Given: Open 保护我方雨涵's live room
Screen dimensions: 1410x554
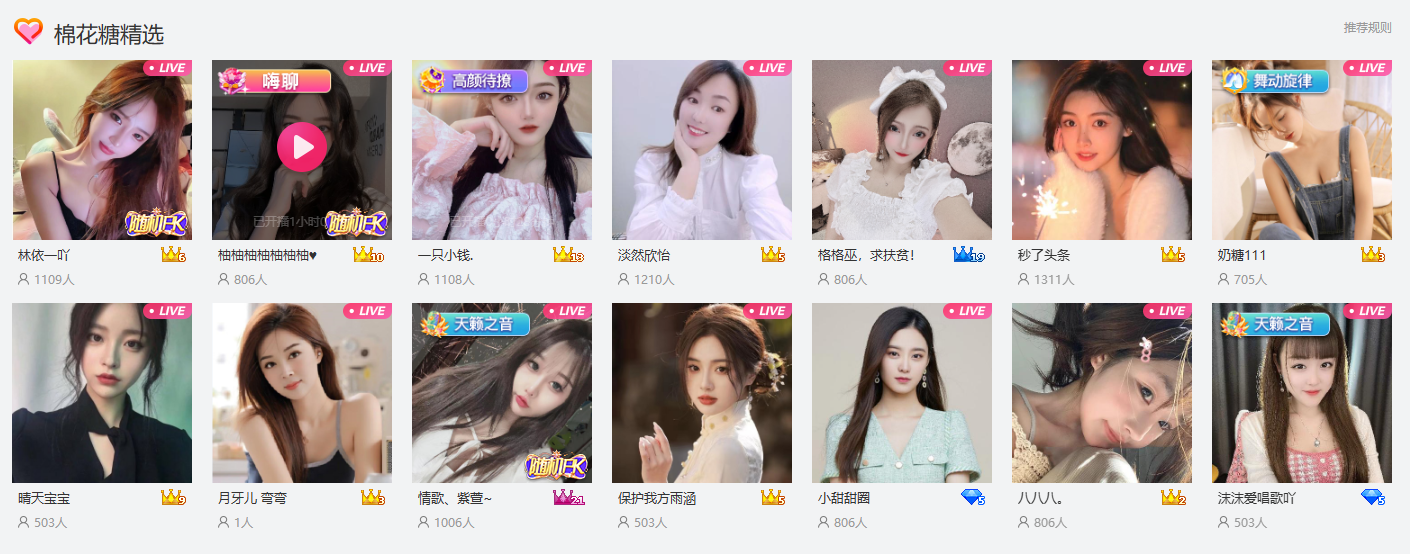Looking at the screenshot, I should 702,393.
